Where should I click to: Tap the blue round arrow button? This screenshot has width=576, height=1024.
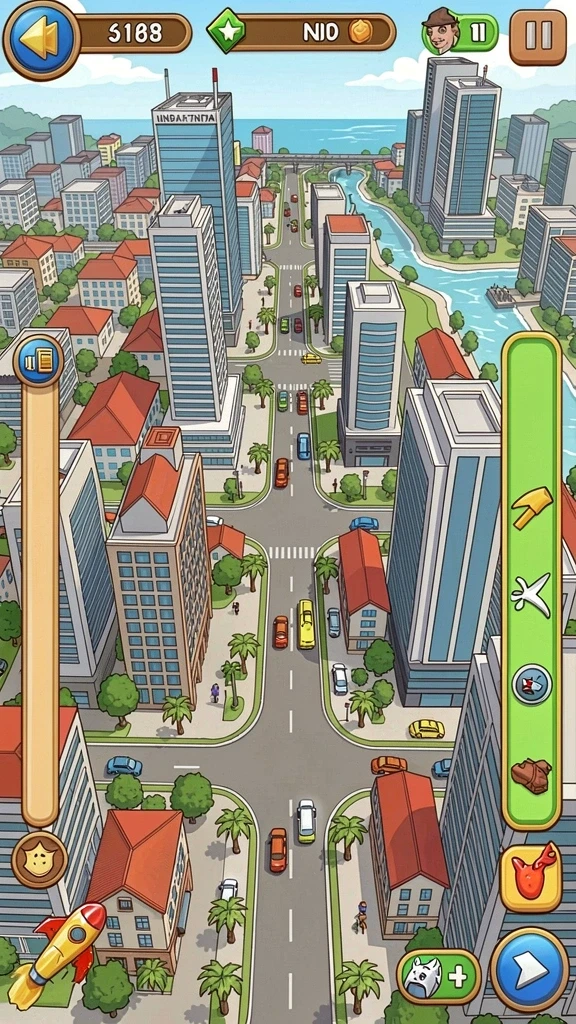click(x=530, y=970)
